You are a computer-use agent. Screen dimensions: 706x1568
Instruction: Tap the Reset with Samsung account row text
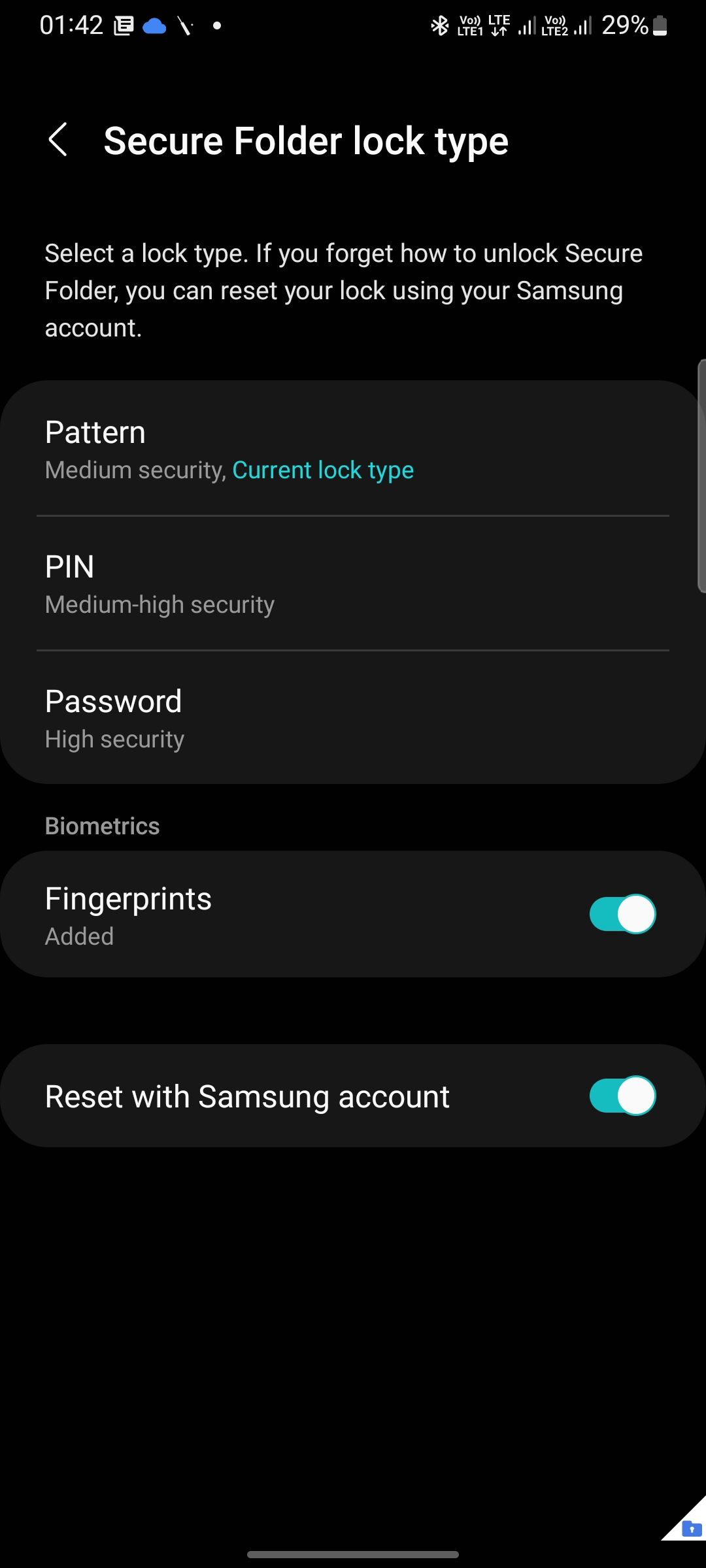coord(247,1096)
